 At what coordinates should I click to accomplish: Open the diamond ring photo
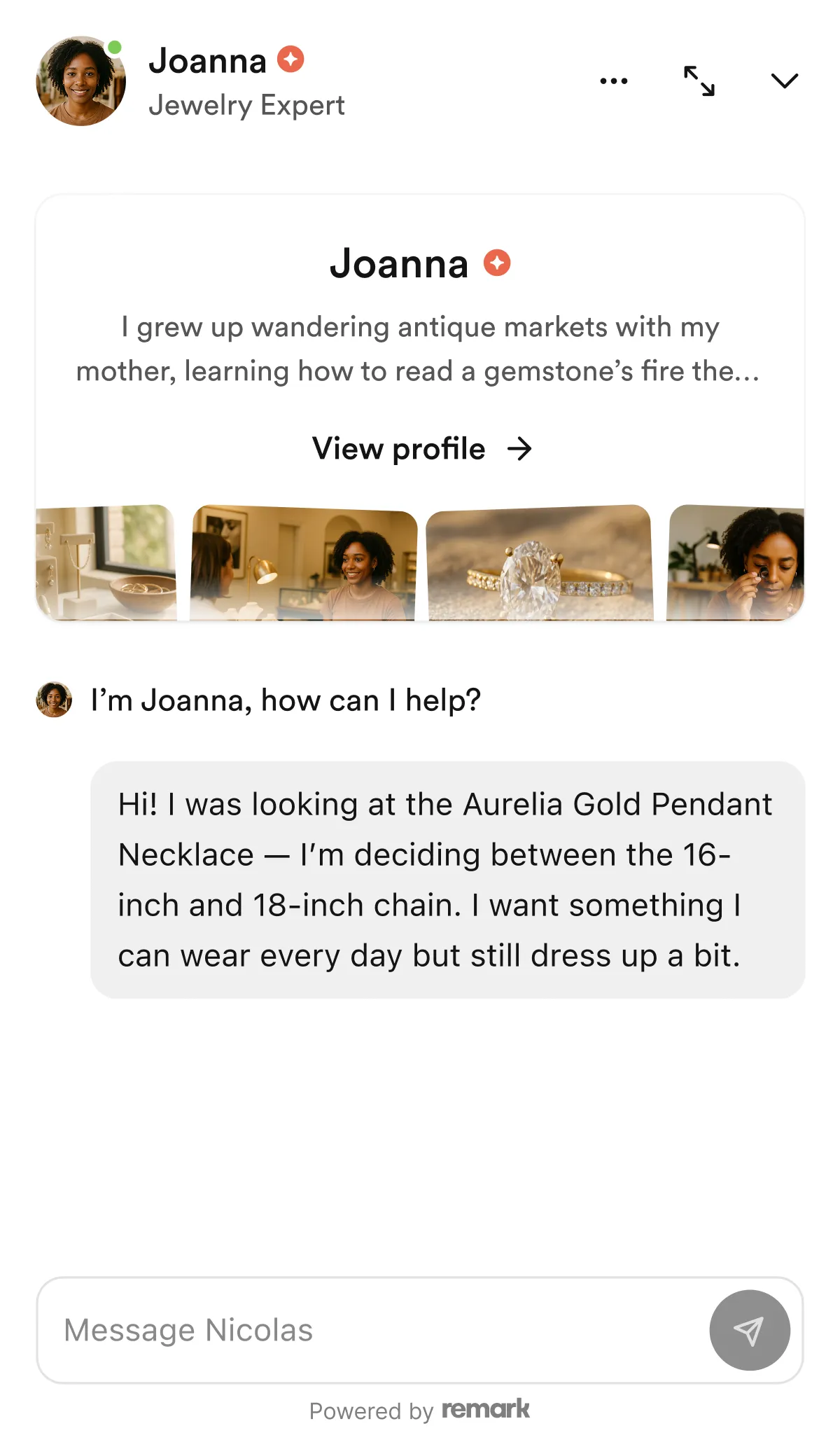click(x=540, y=563)
